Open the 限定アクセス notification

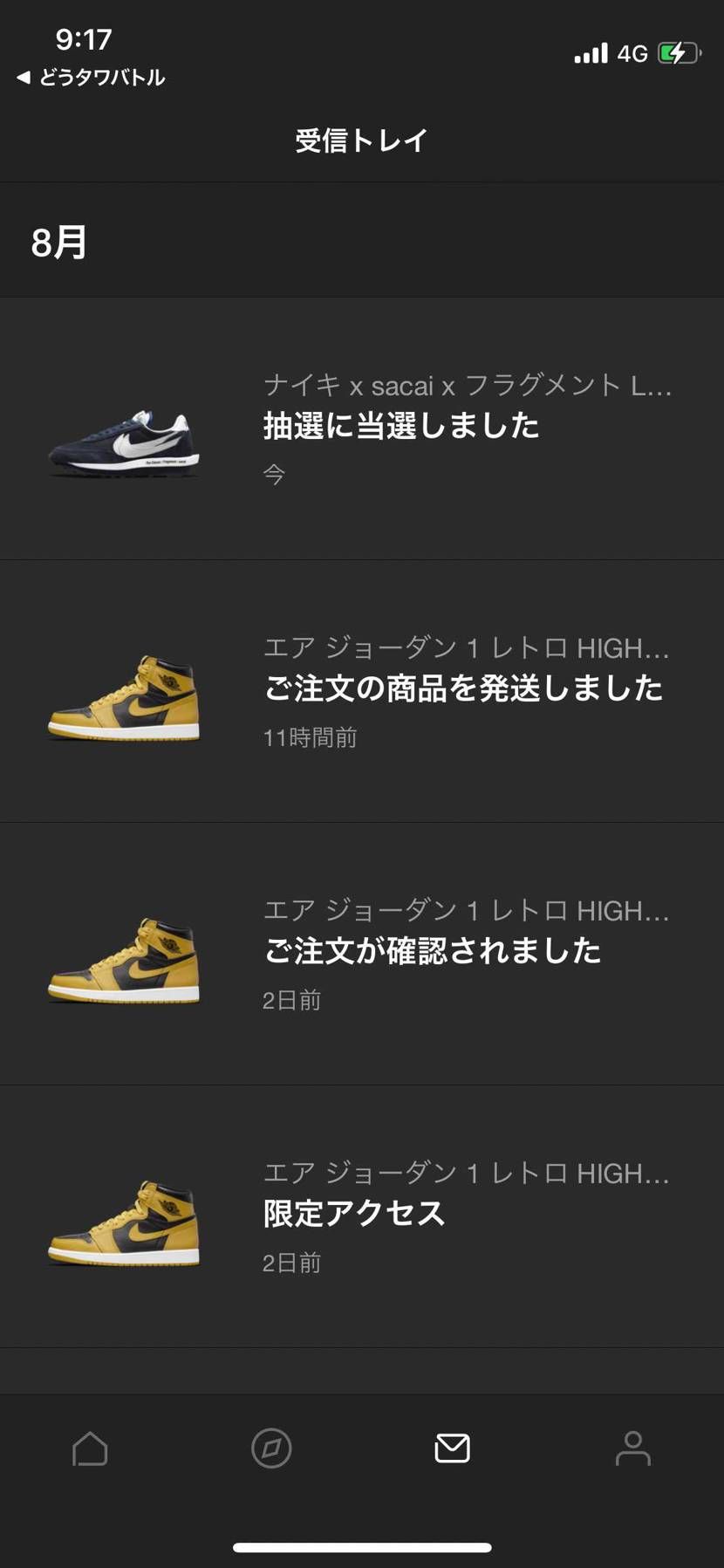[355, 1213]
